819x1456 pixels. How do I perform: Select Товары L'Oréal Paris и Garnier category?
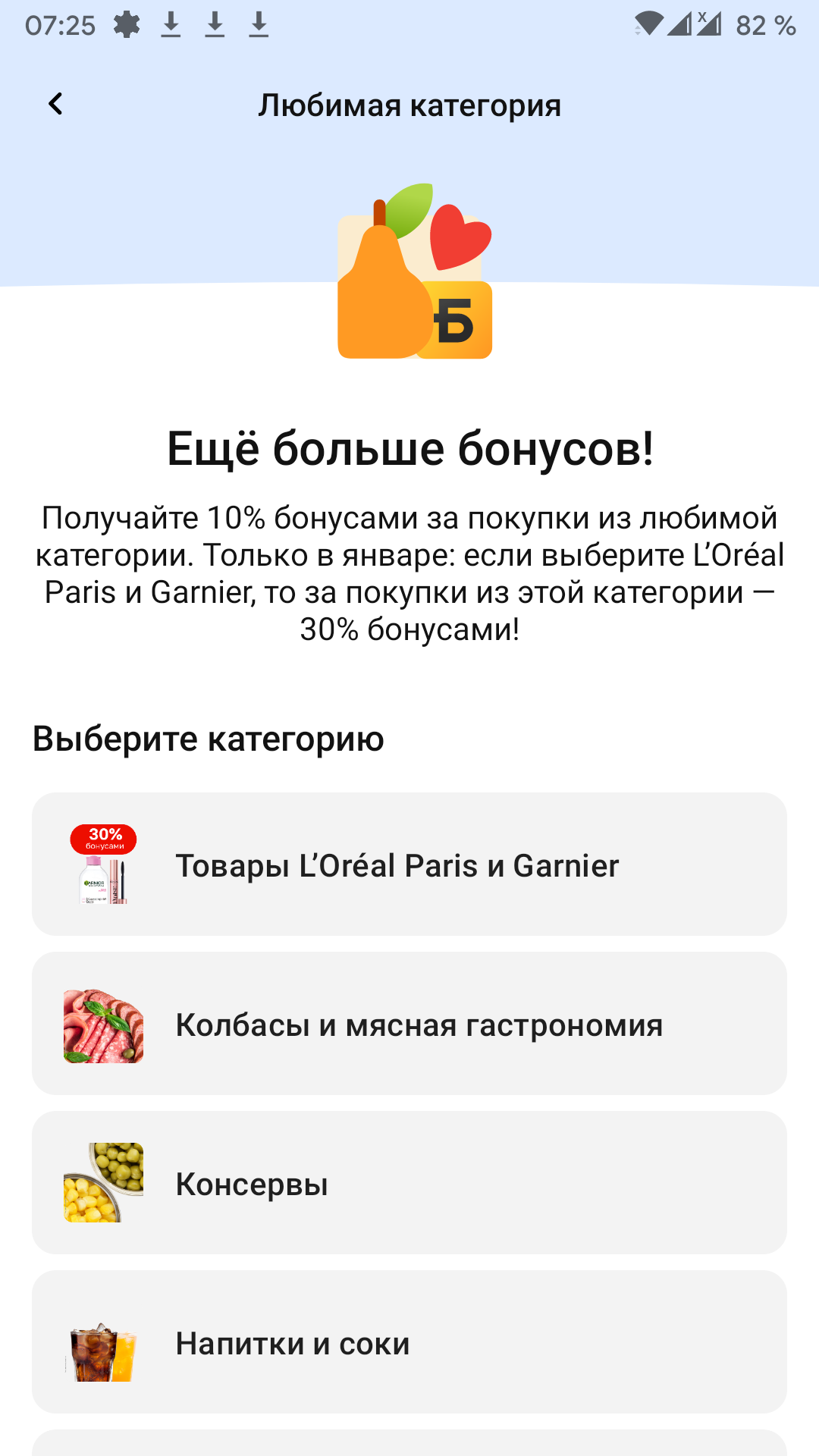[x=409, y=864]
